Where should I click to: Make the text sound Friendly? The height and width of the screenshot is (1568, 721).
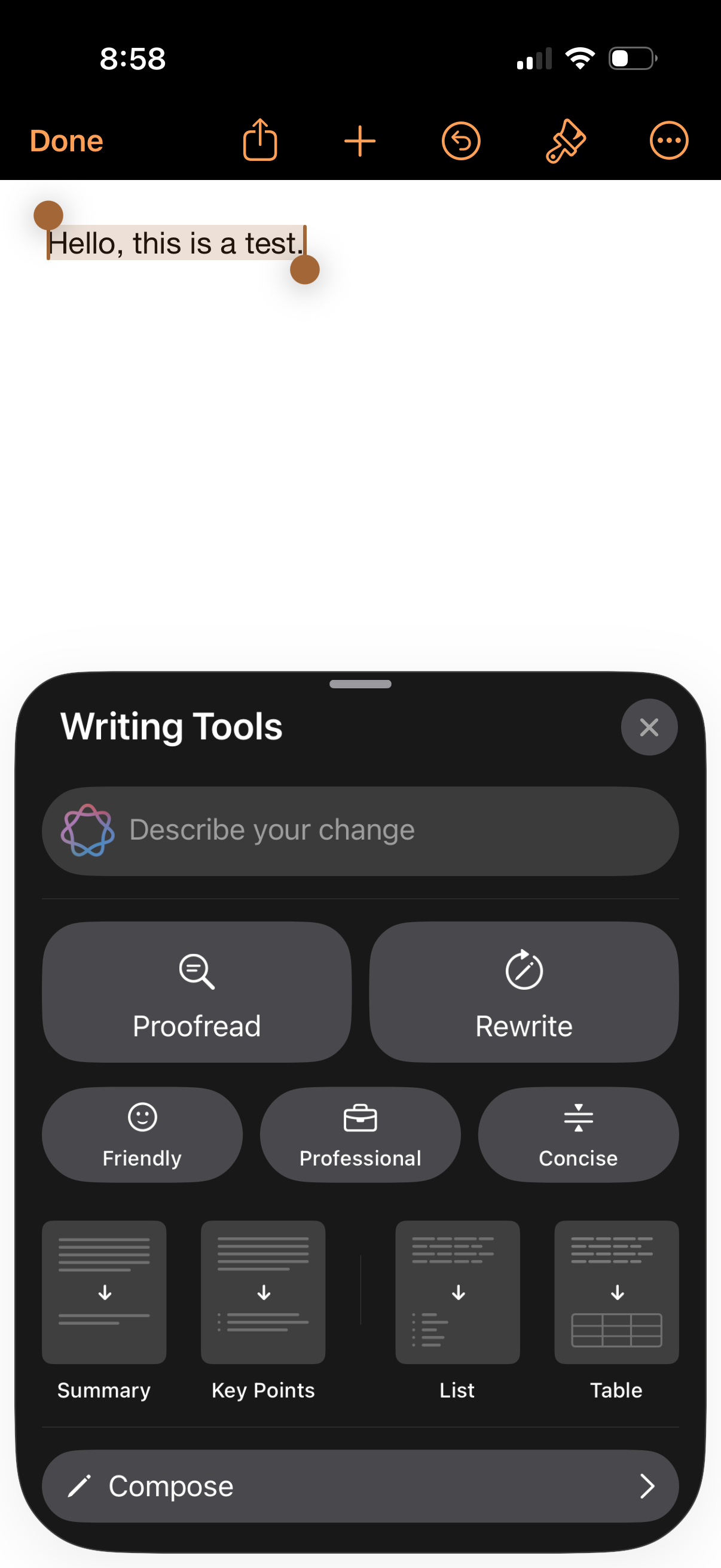pos(142,1134)
